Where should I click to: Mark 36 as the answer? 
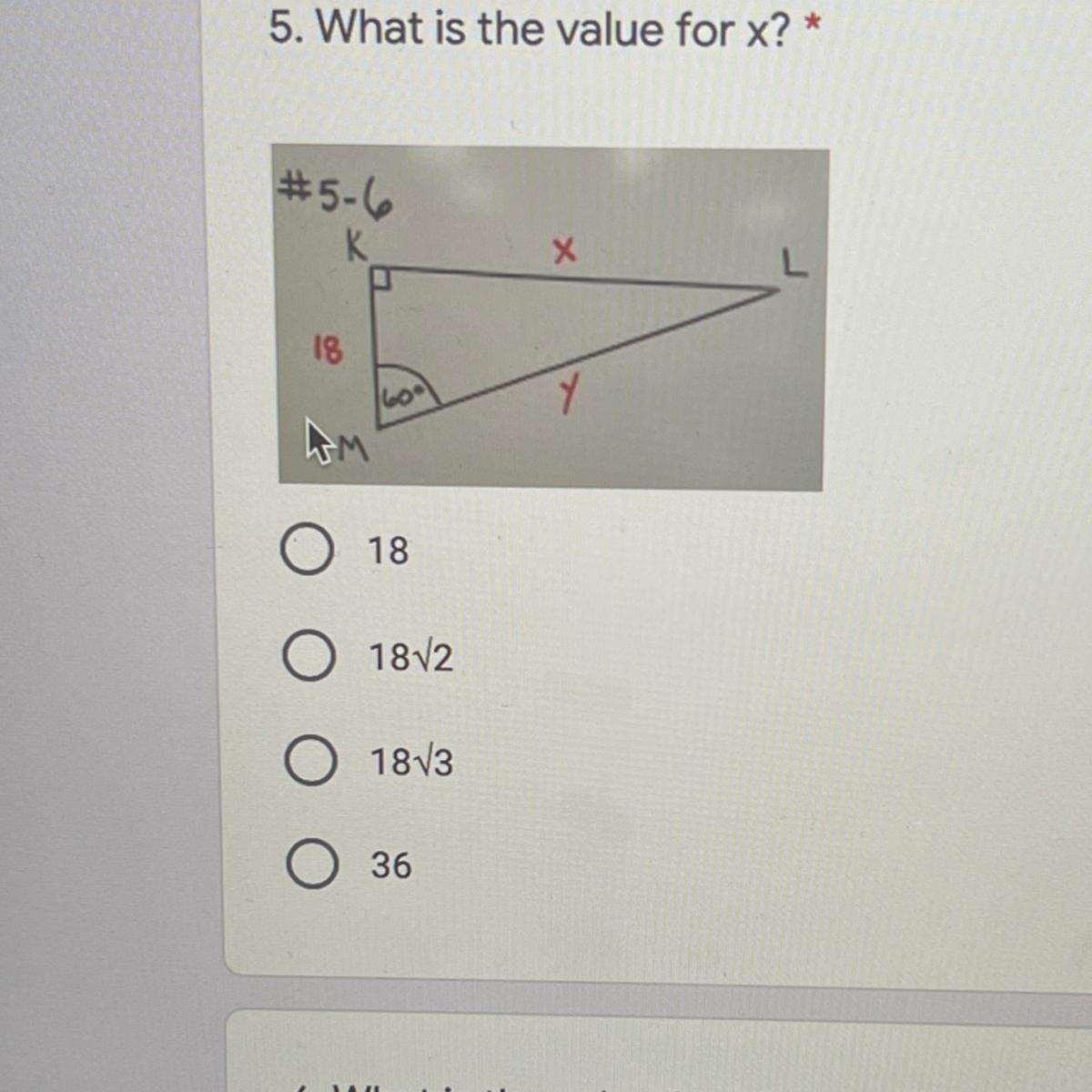tap(312, 864)
